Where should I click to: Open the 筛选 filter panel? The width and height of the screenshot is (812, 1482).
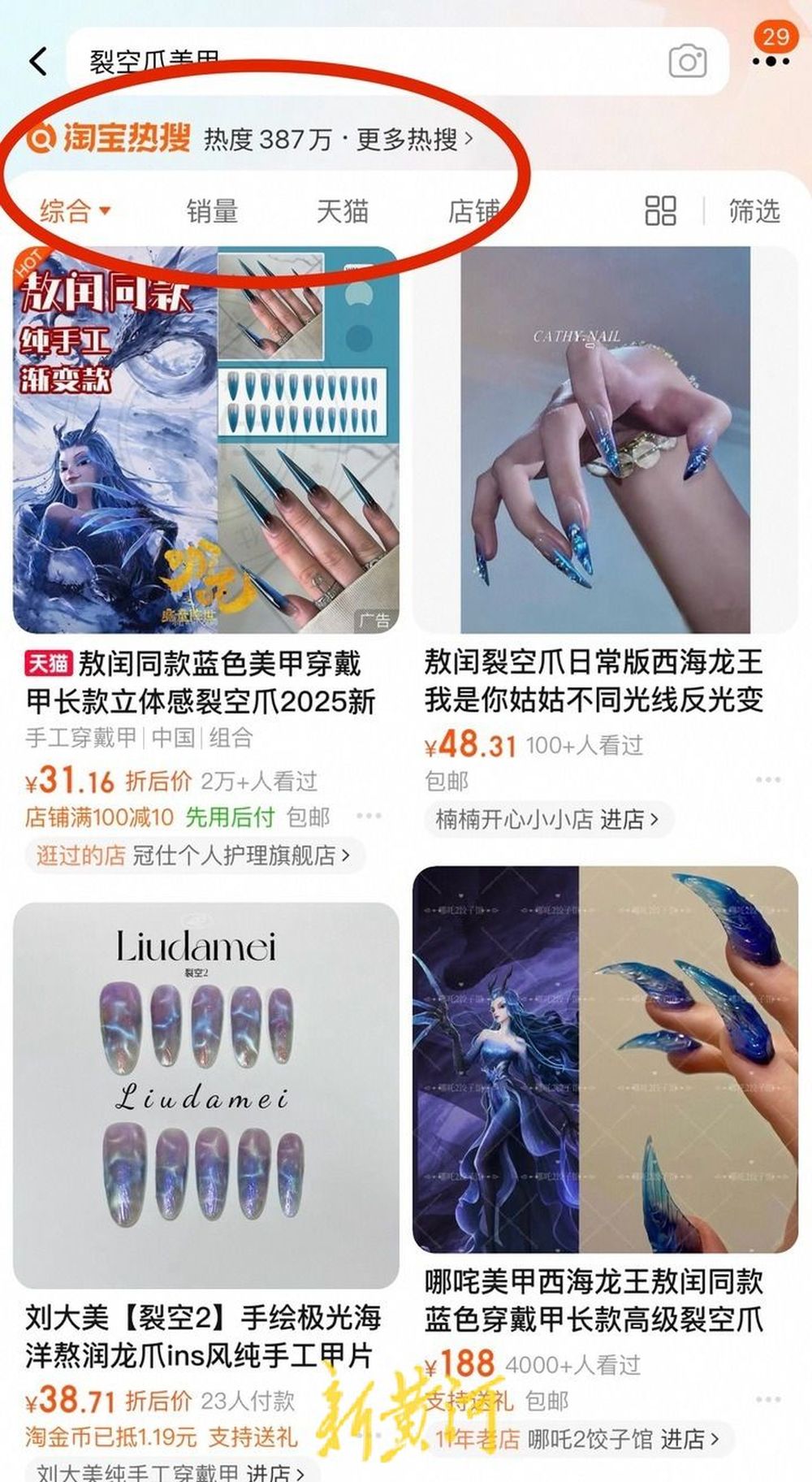pyautogui.click(x=754, y=211)
